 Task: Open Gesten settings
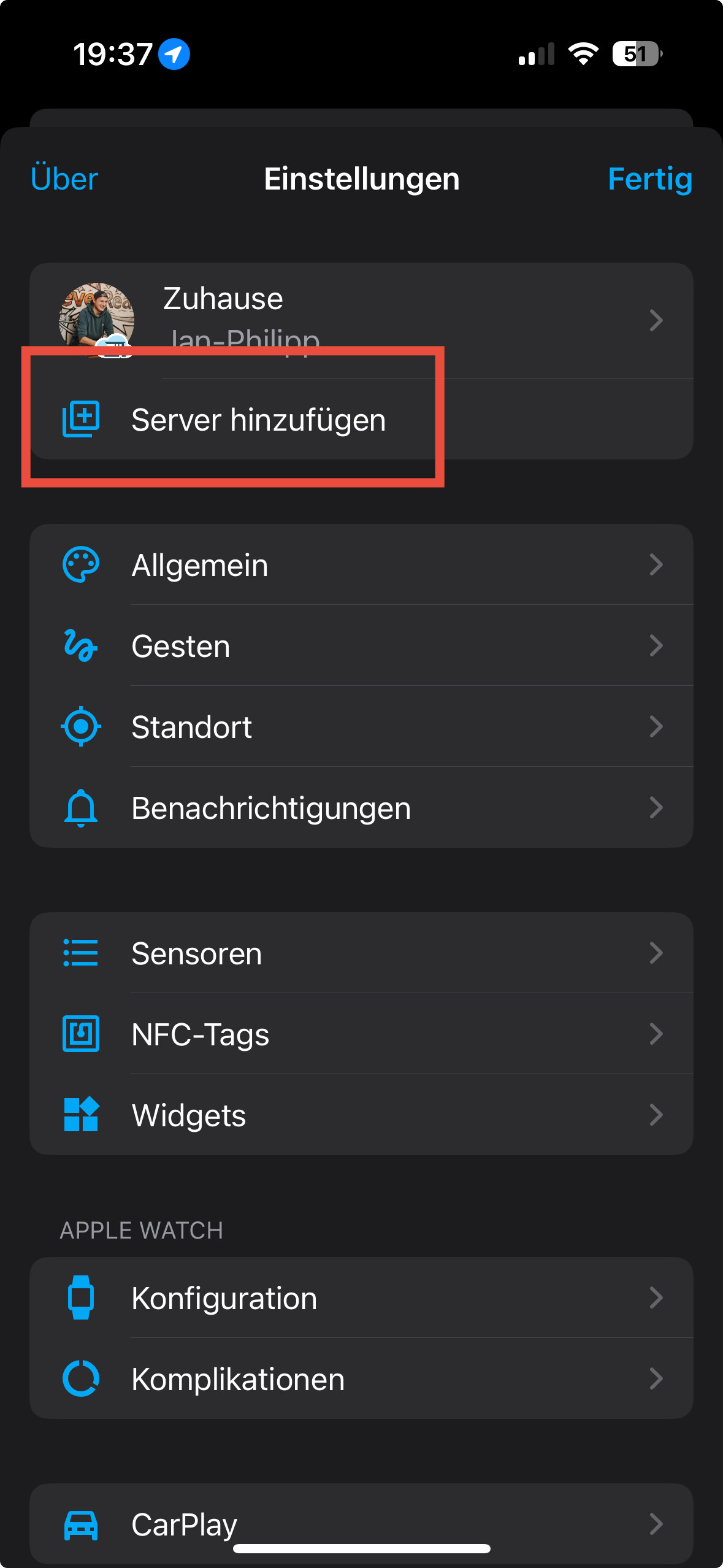point(361,645)
